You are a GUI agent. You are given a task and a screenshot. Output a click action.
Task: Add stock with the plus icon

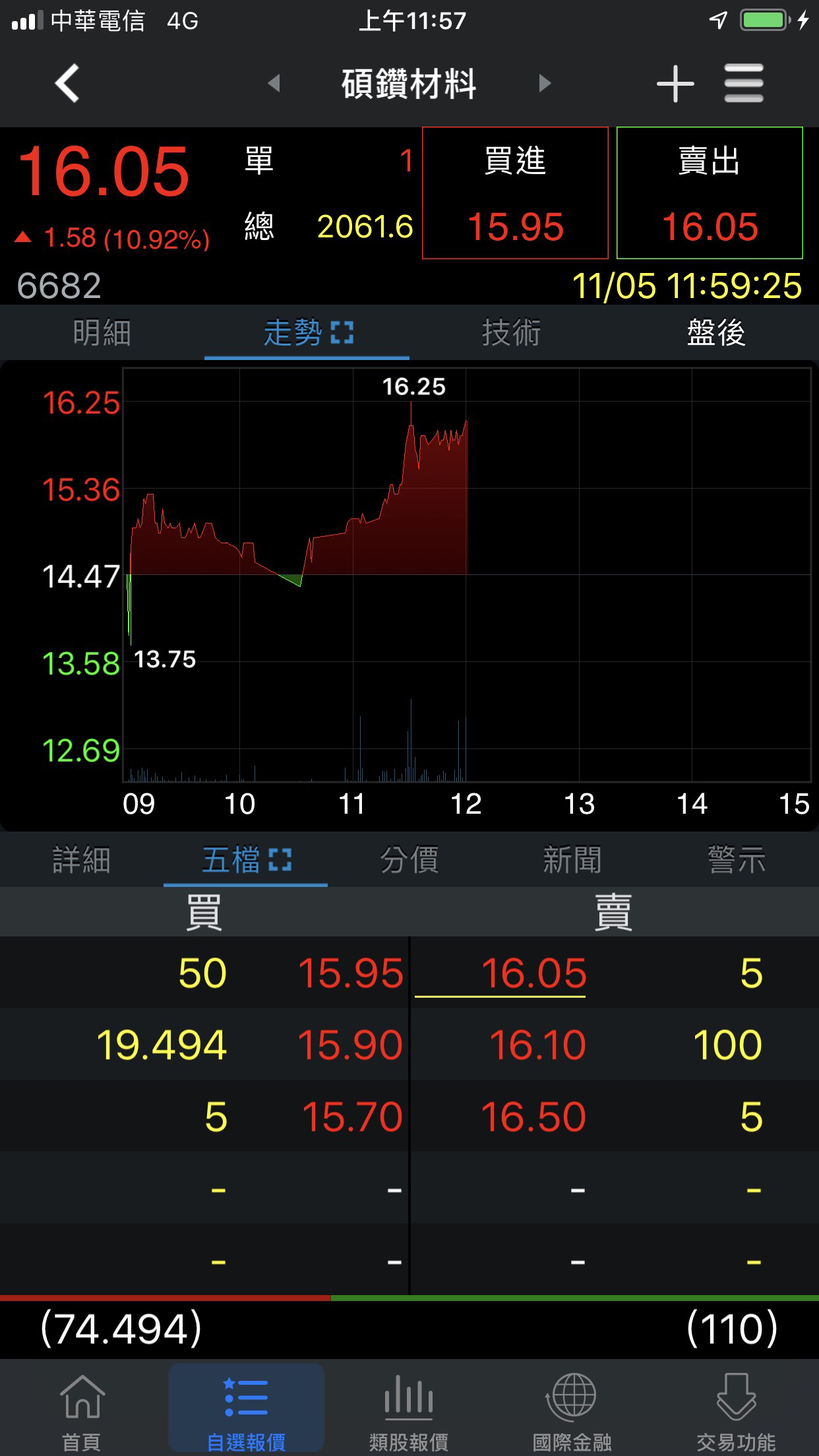tap(675, 84)
